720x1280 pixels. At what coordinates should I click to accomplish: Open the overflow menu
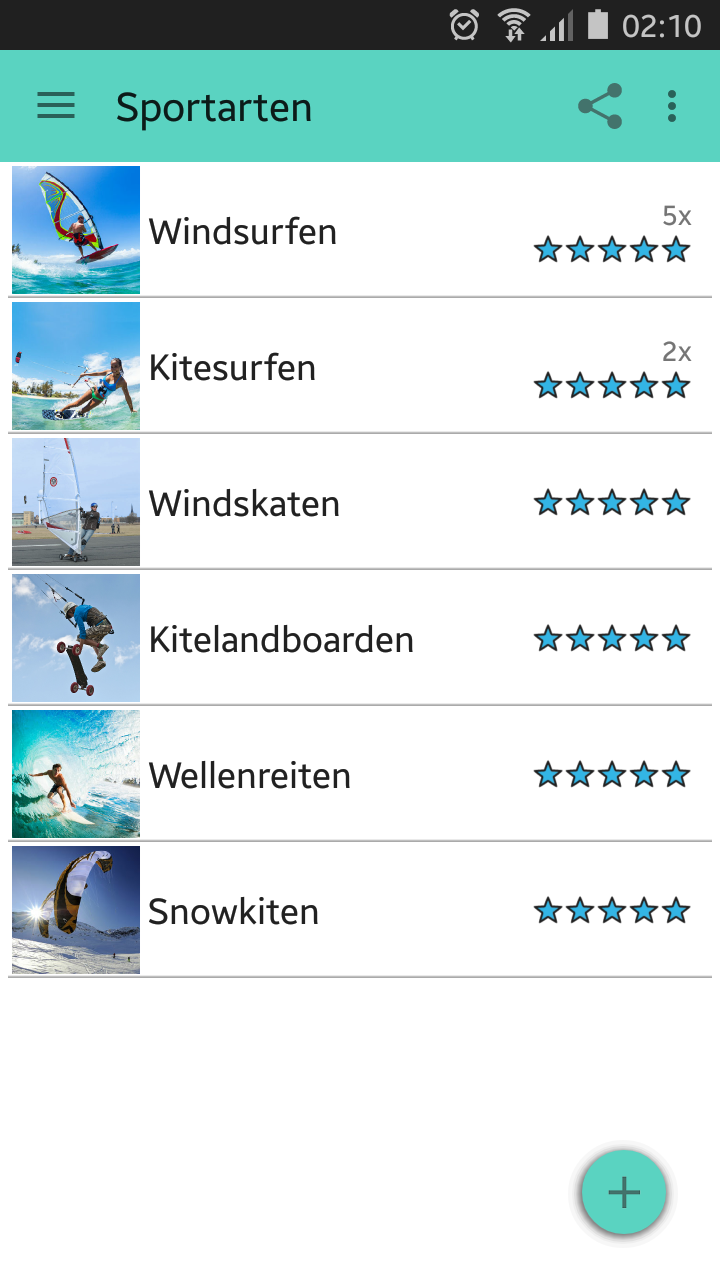tap(672, 106)
